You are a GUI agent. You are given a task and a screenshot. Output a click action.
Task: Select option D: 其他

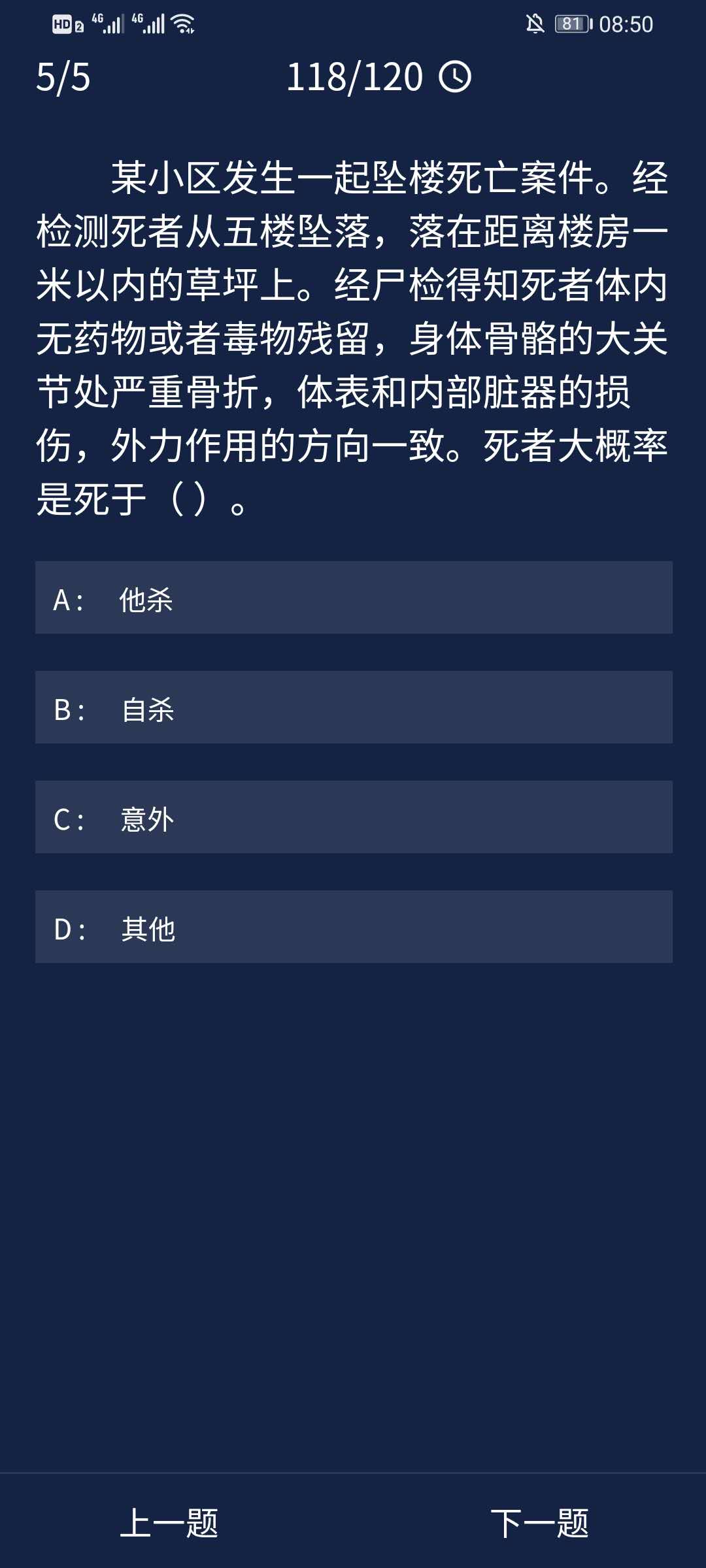pyautogui.click(x=353, y=927)
